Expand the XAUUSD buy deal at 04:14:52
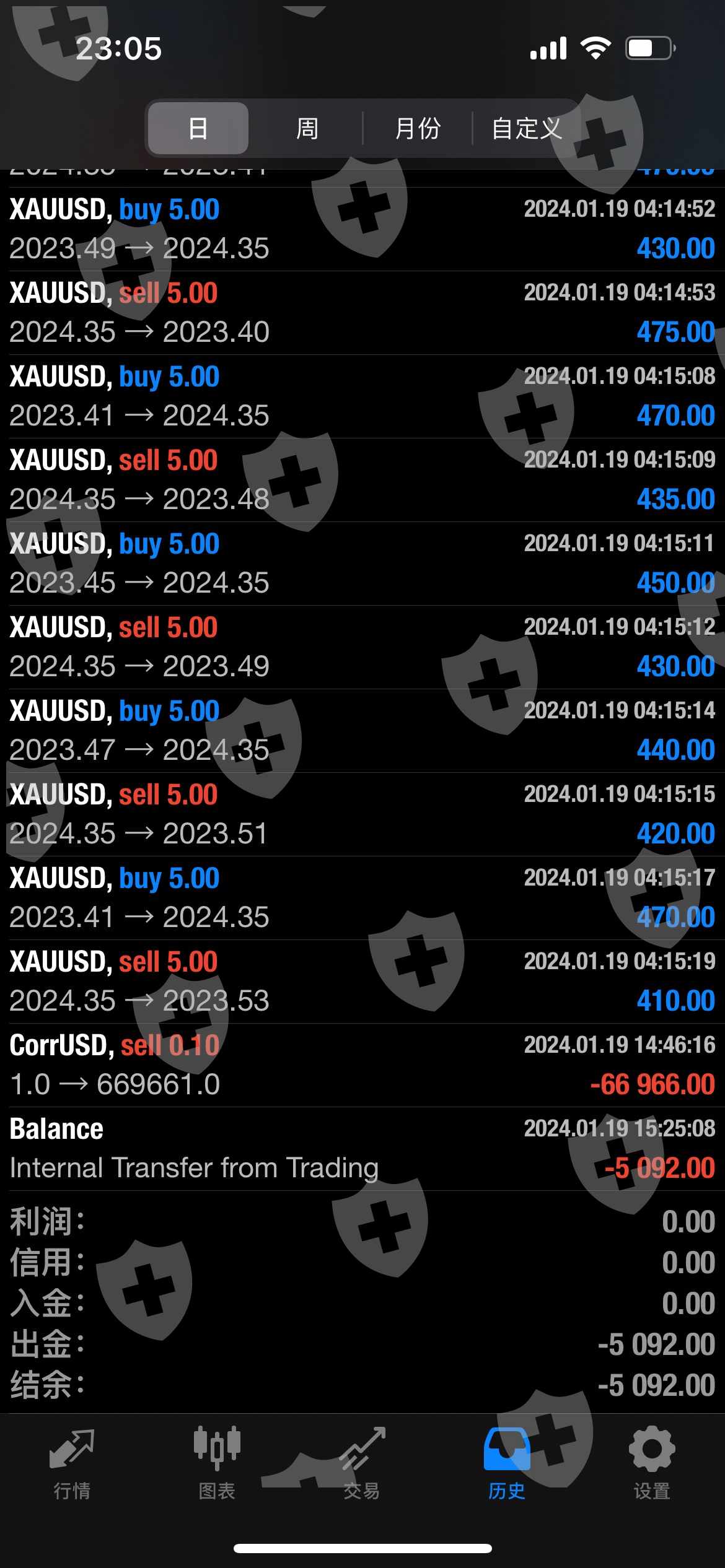 [x=362, y=229]
